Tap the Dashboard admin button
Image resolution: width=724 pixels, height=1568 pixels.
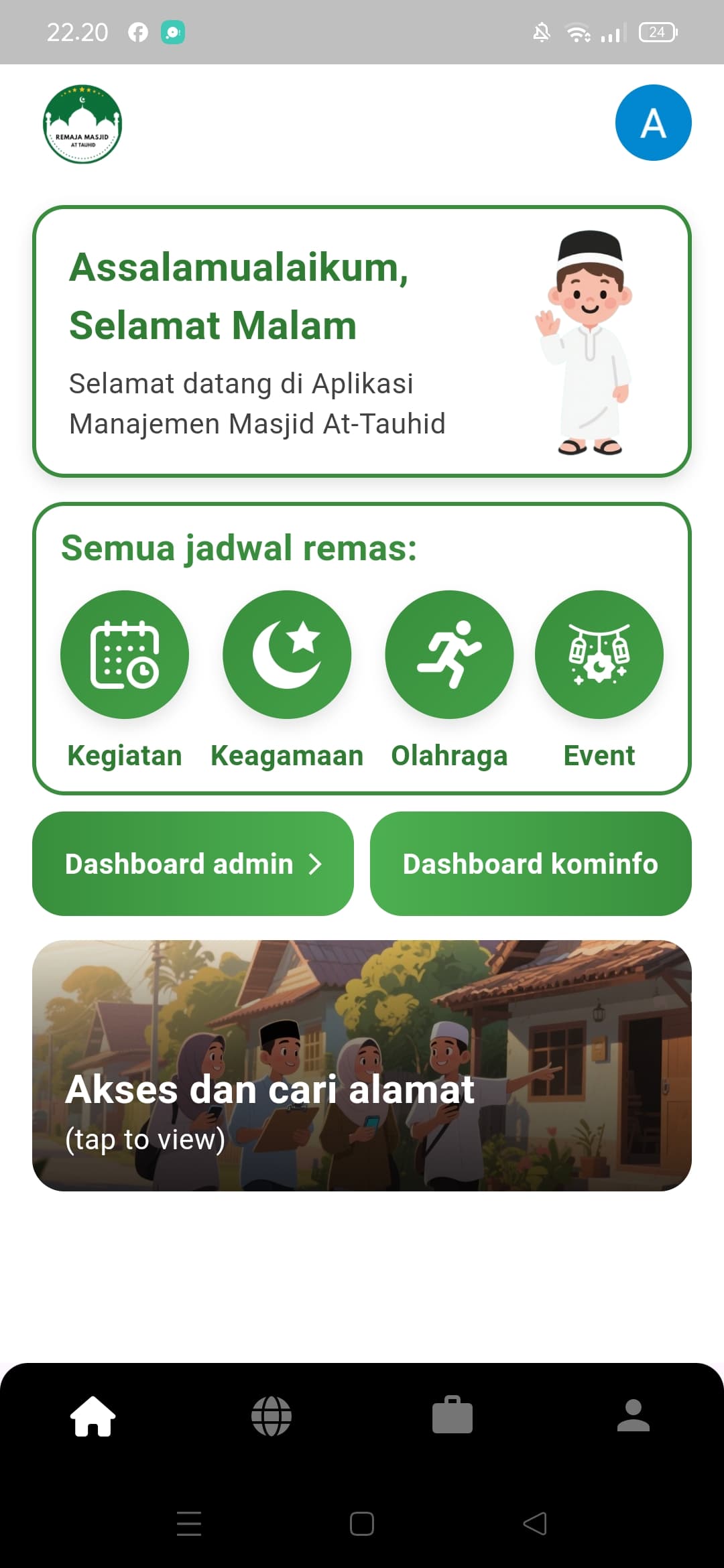pyautogui.click(x=179, y=864)
